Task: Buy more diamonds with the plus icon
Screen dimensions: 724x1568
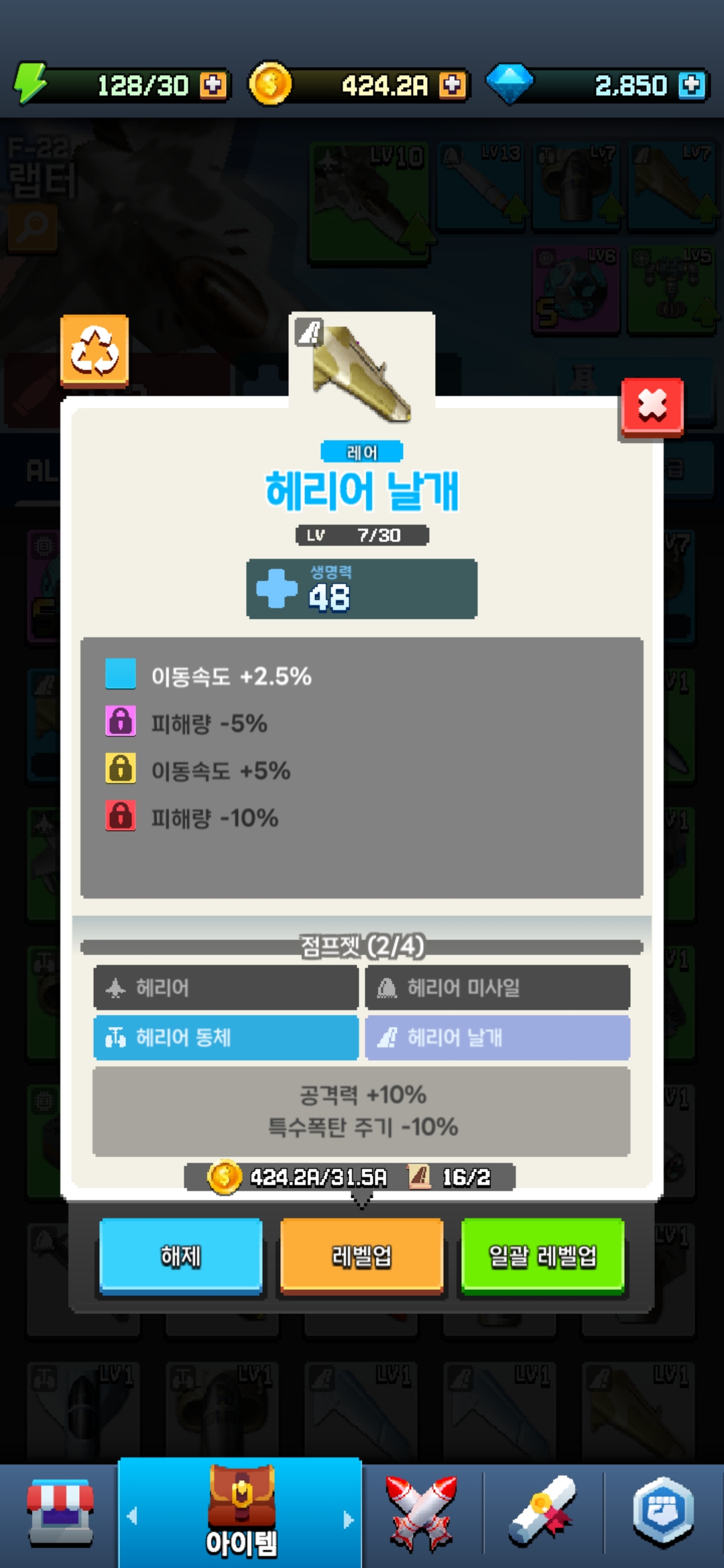Action: (x=692, y=86)
